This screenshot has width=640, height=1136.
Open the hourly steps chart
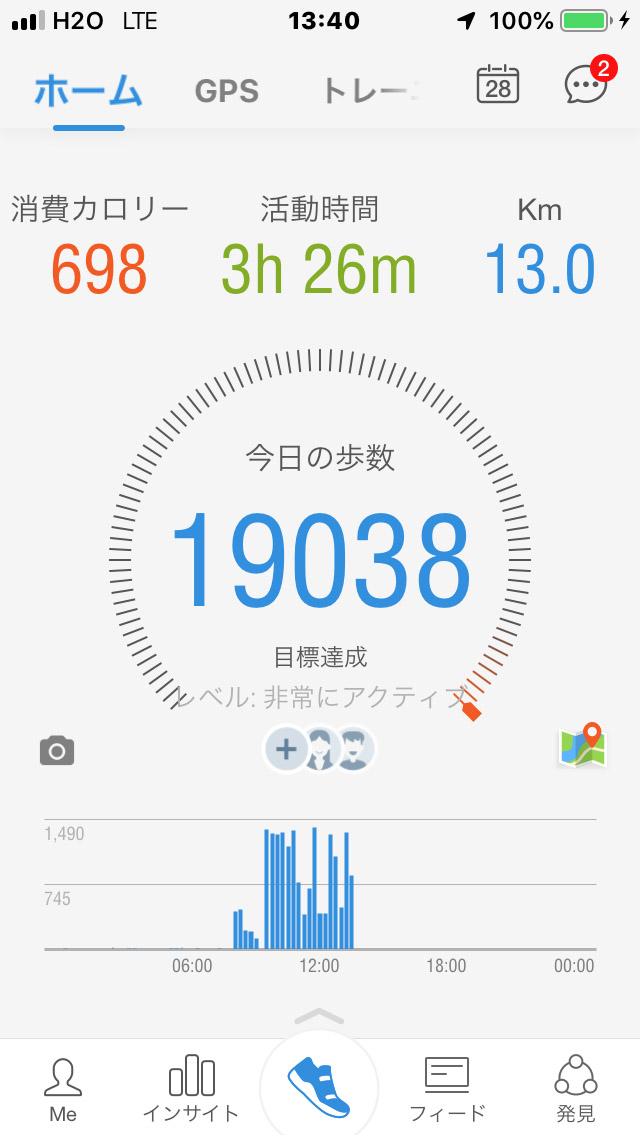click(x=320, y=890)
